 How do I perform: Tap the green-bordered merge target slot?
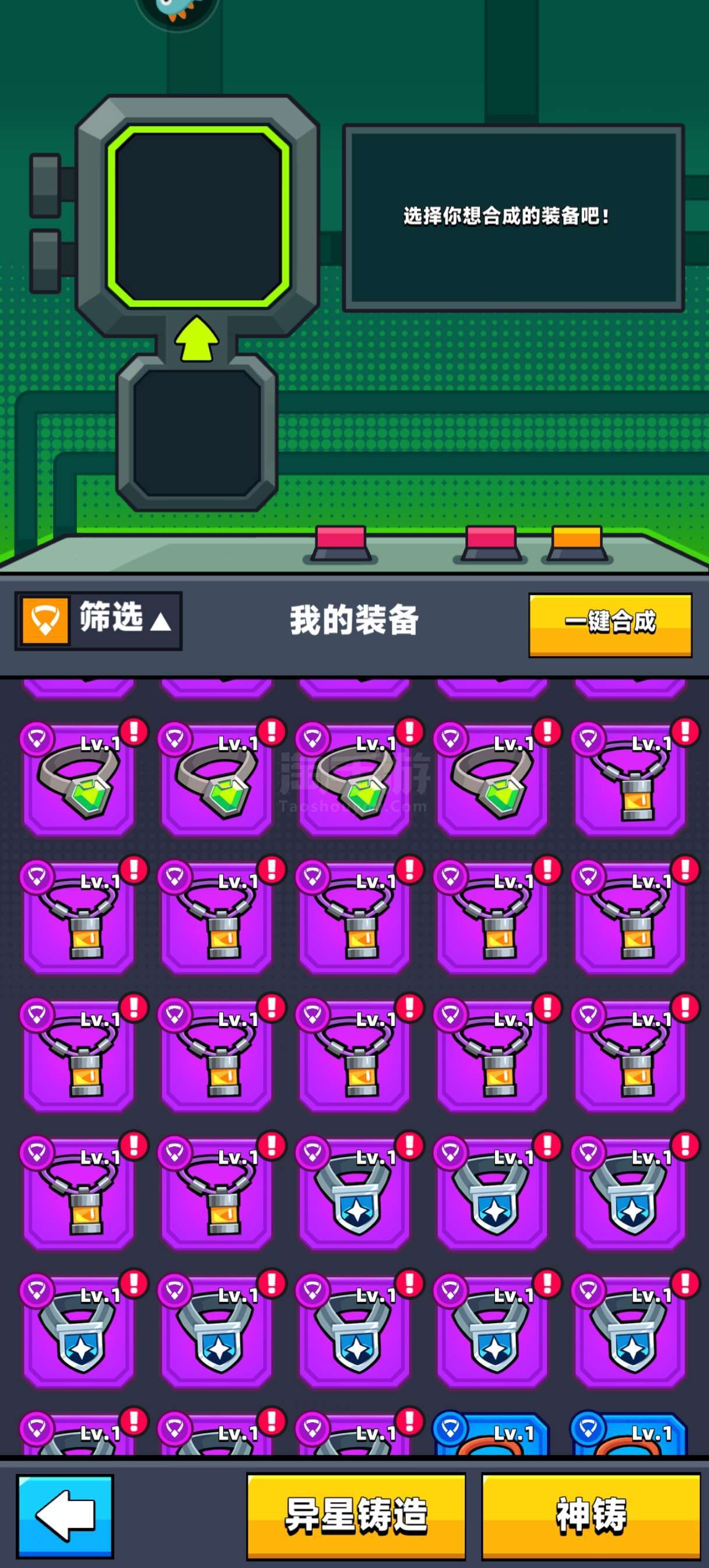click(198, 218)
